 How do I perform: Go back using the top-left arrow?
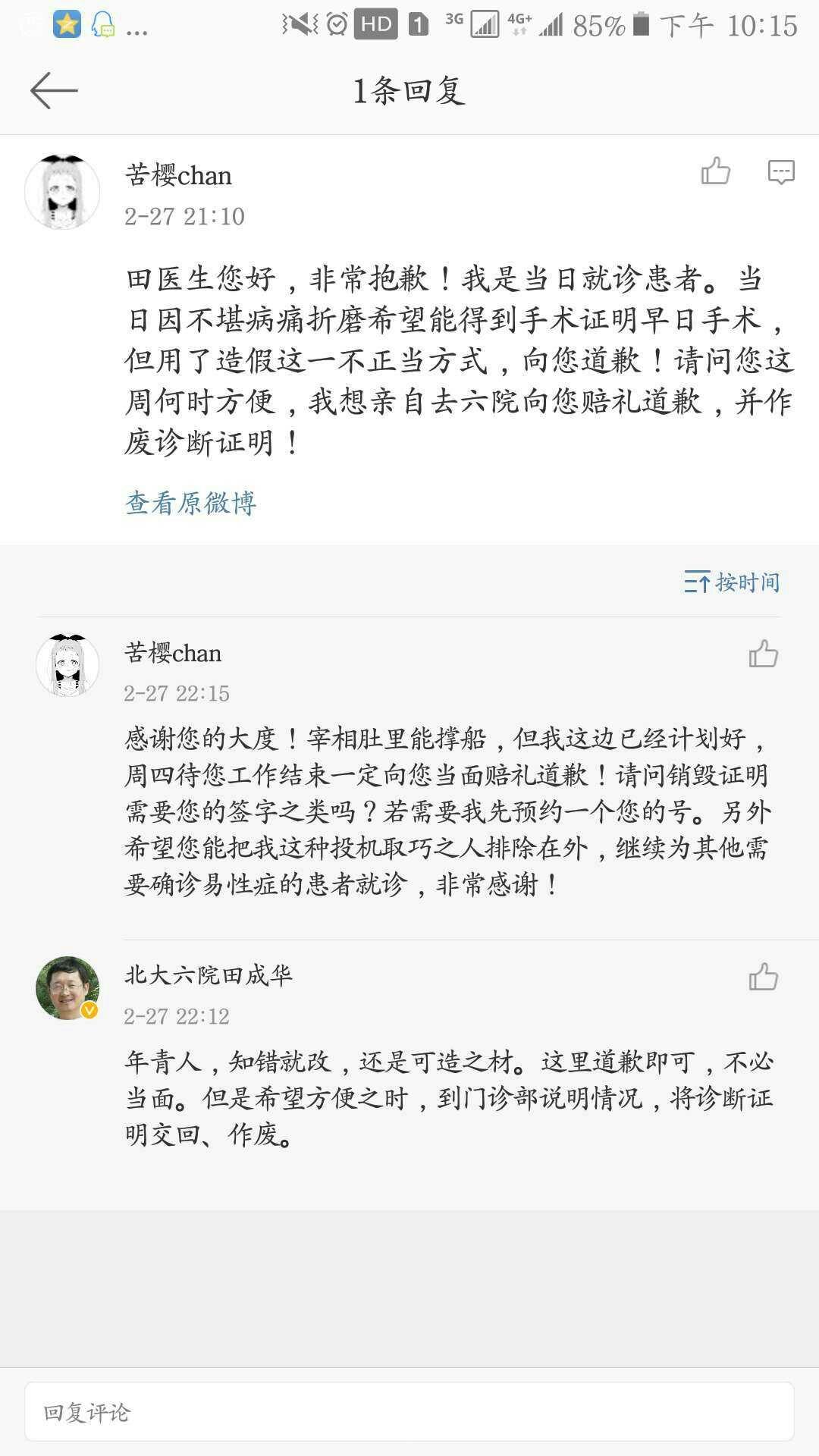[x=54, y=91]
